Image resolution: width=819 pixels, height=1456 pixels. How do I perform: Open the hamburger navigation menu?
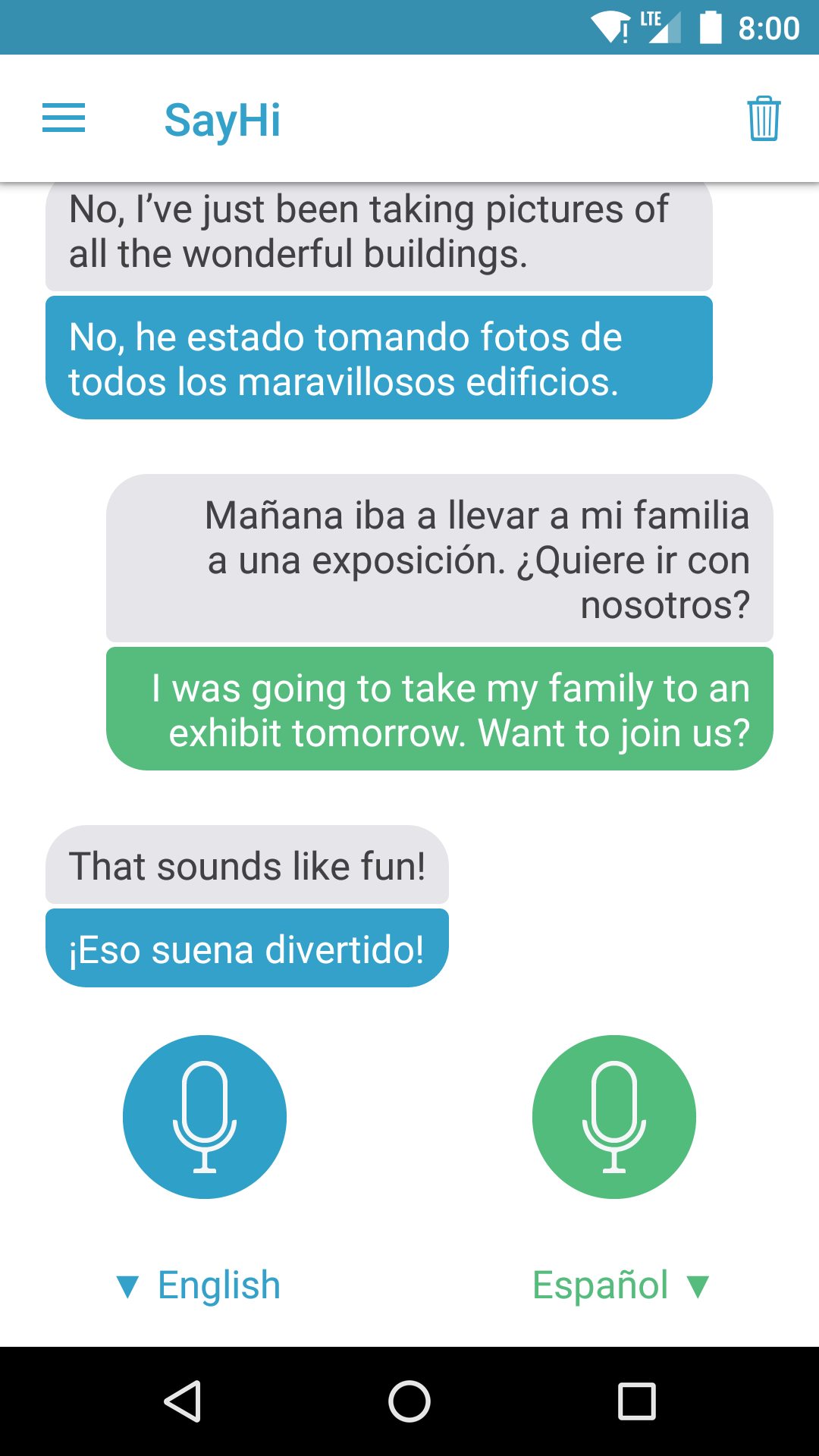point(64,118)
